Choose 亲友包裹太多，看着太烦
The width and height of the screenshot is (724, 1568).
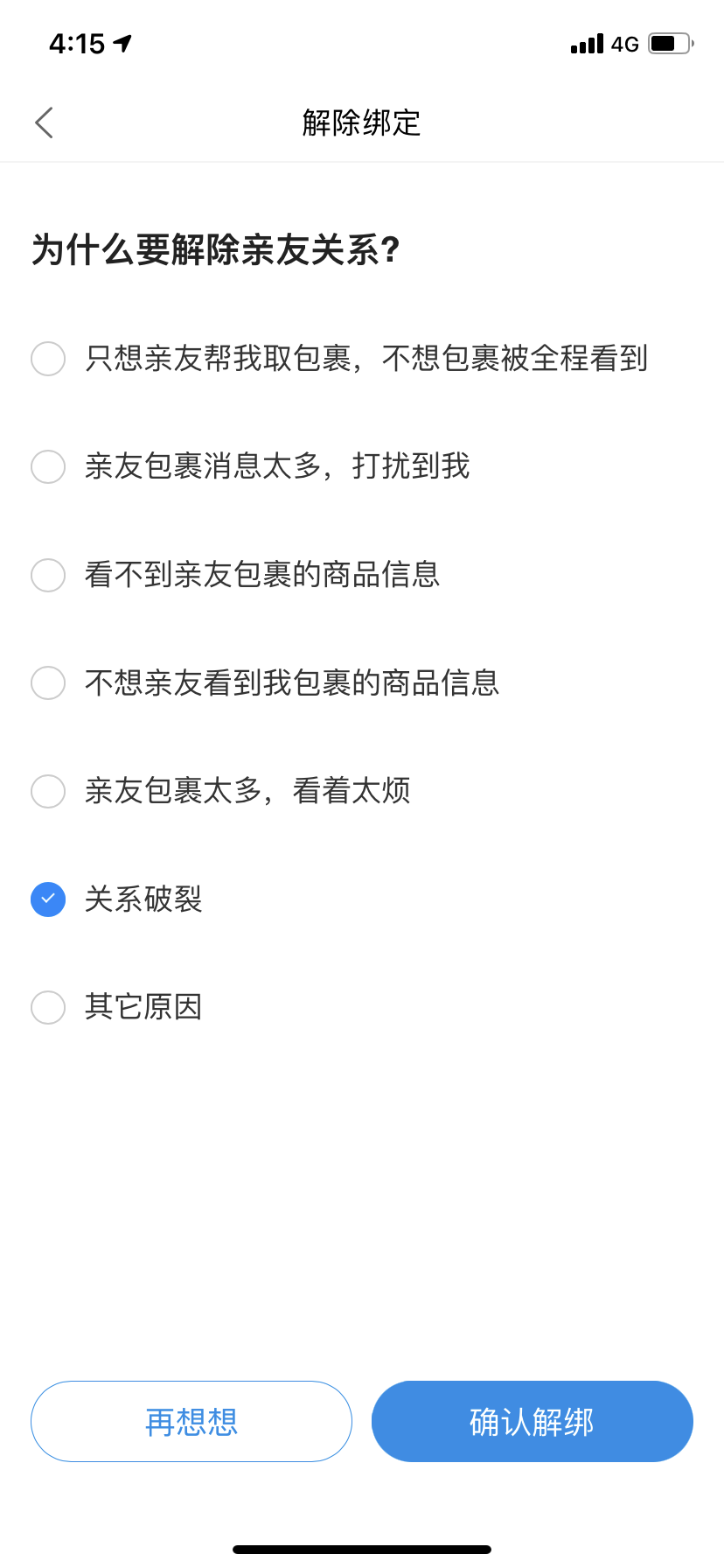48,791
